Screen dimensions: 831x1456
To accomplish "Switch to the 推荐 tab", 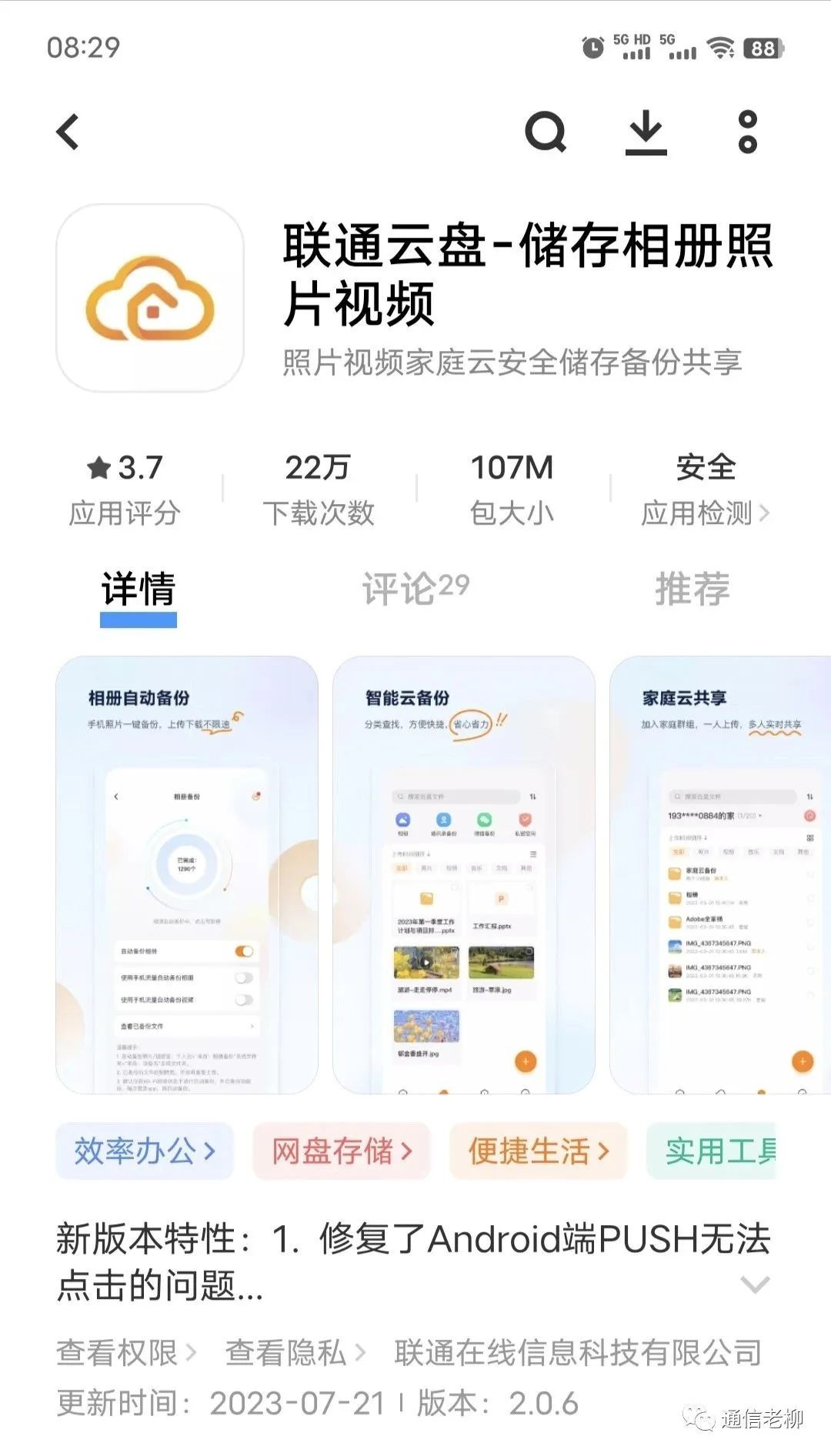I will coord(692,589).
